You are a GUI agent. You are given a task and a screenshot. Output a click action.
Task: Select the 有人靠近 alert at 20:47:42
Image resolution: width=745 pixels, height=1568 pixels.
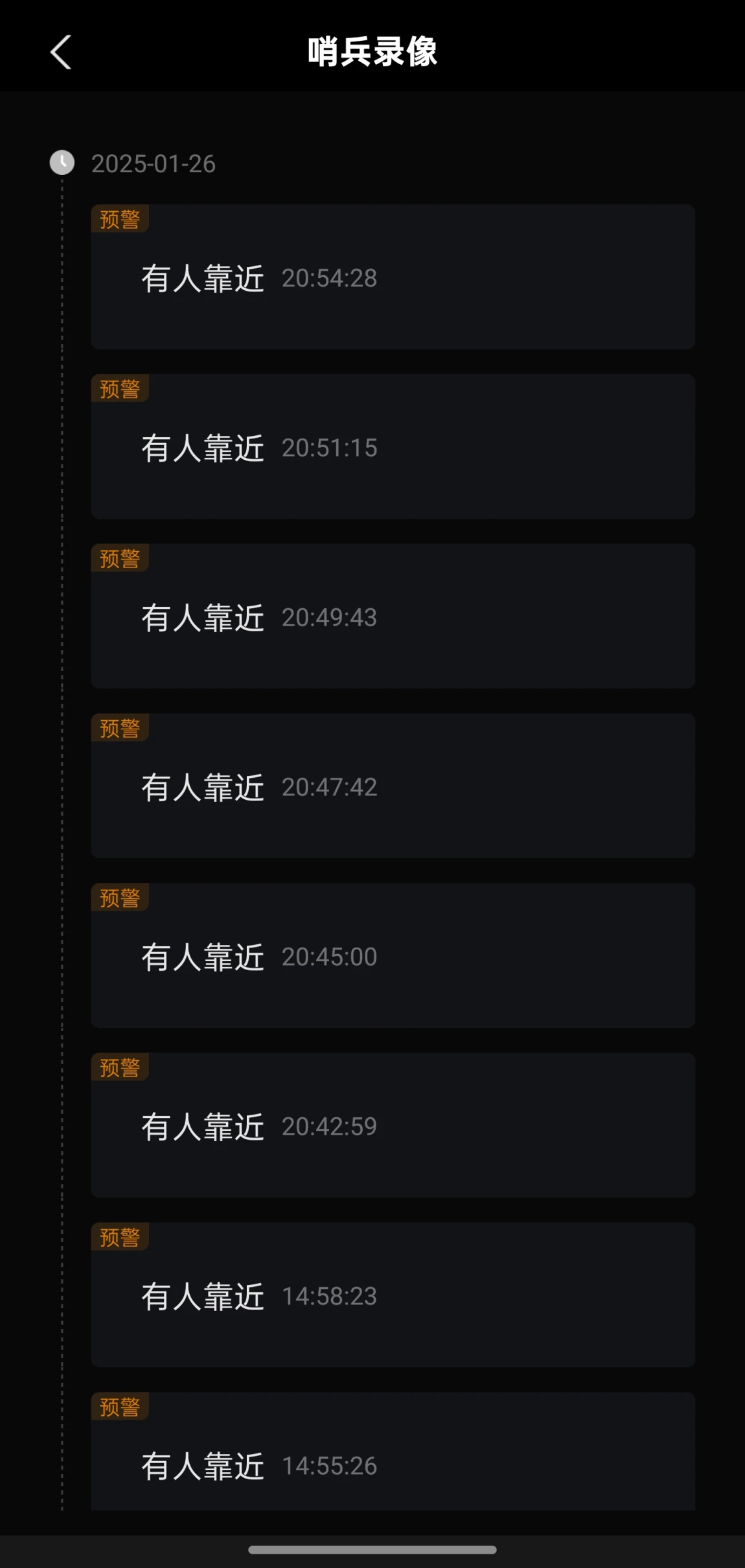393,786
